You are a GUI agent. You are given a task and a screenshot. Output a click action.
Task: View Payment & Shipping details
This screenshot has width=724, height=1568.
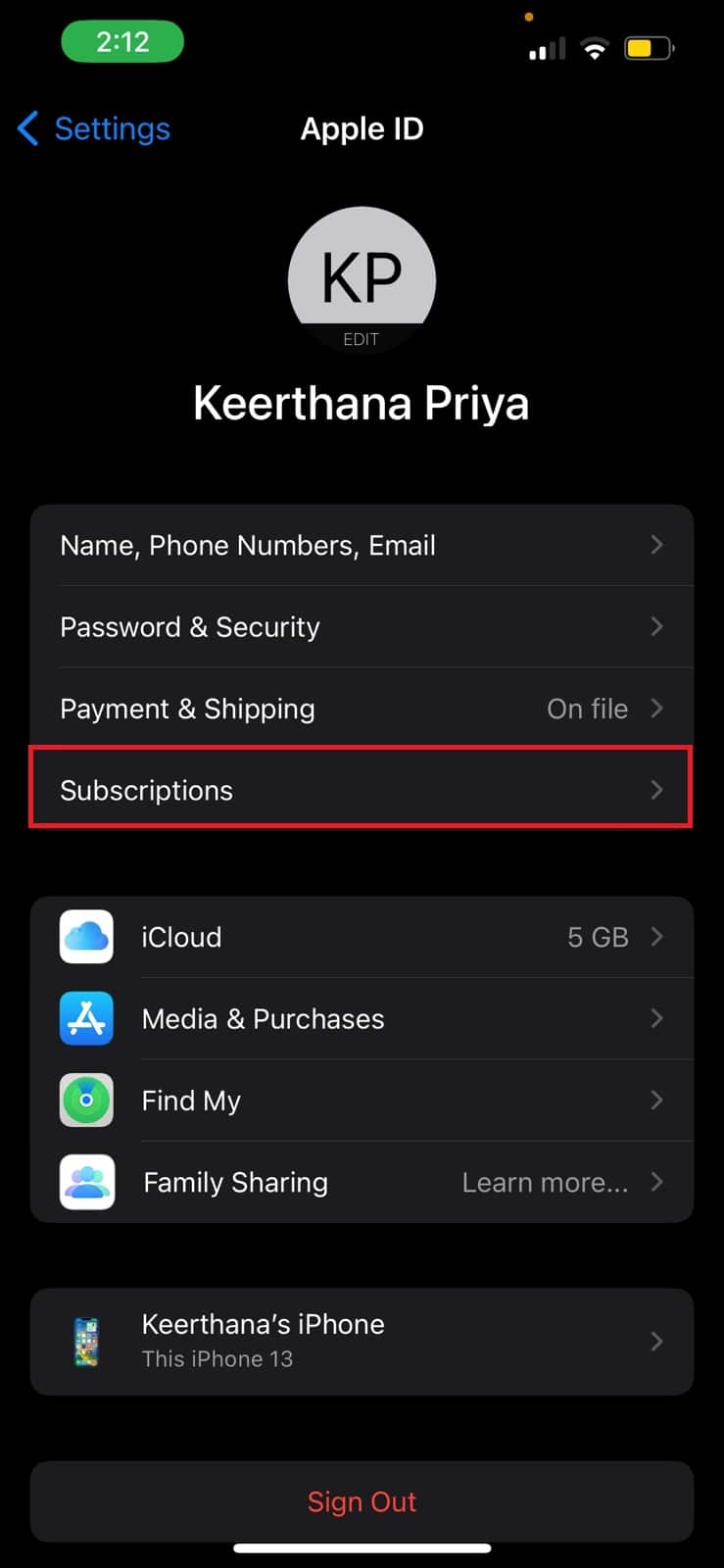tap(362, 709)
